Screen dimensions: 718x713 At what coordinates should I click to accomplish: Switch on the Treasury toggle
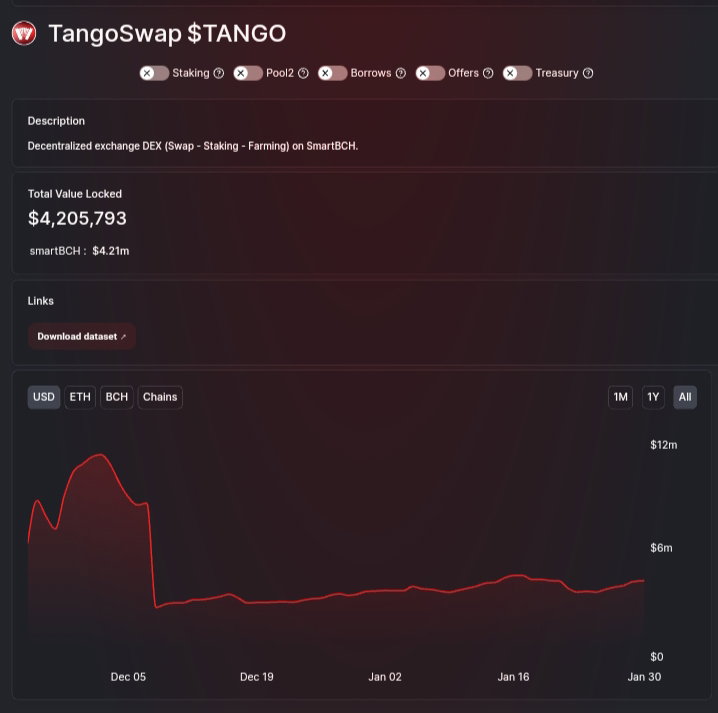(517, 73)
